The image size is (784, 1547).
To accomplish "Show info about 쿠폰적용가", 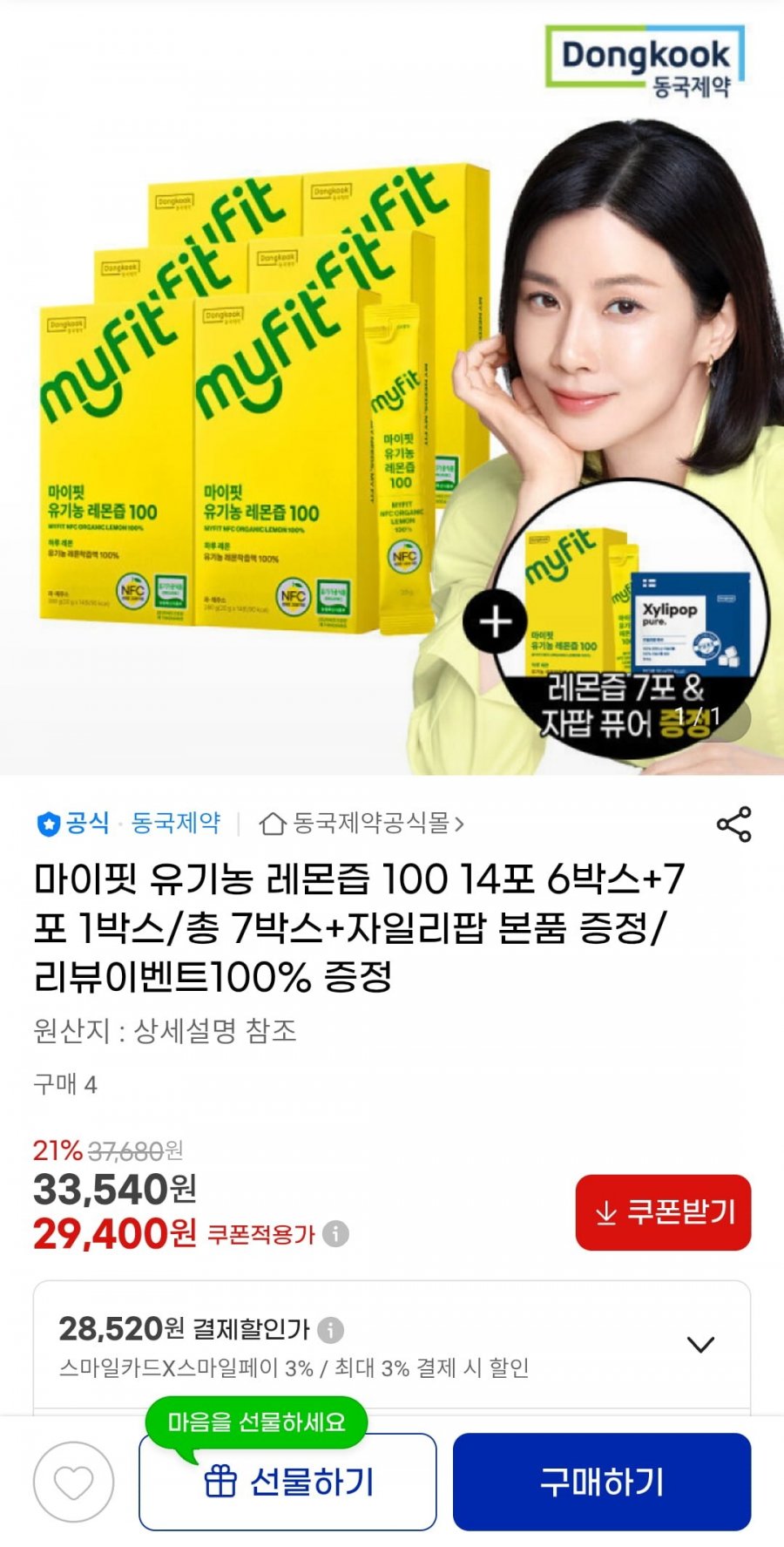I will (x=336, y=1234).
